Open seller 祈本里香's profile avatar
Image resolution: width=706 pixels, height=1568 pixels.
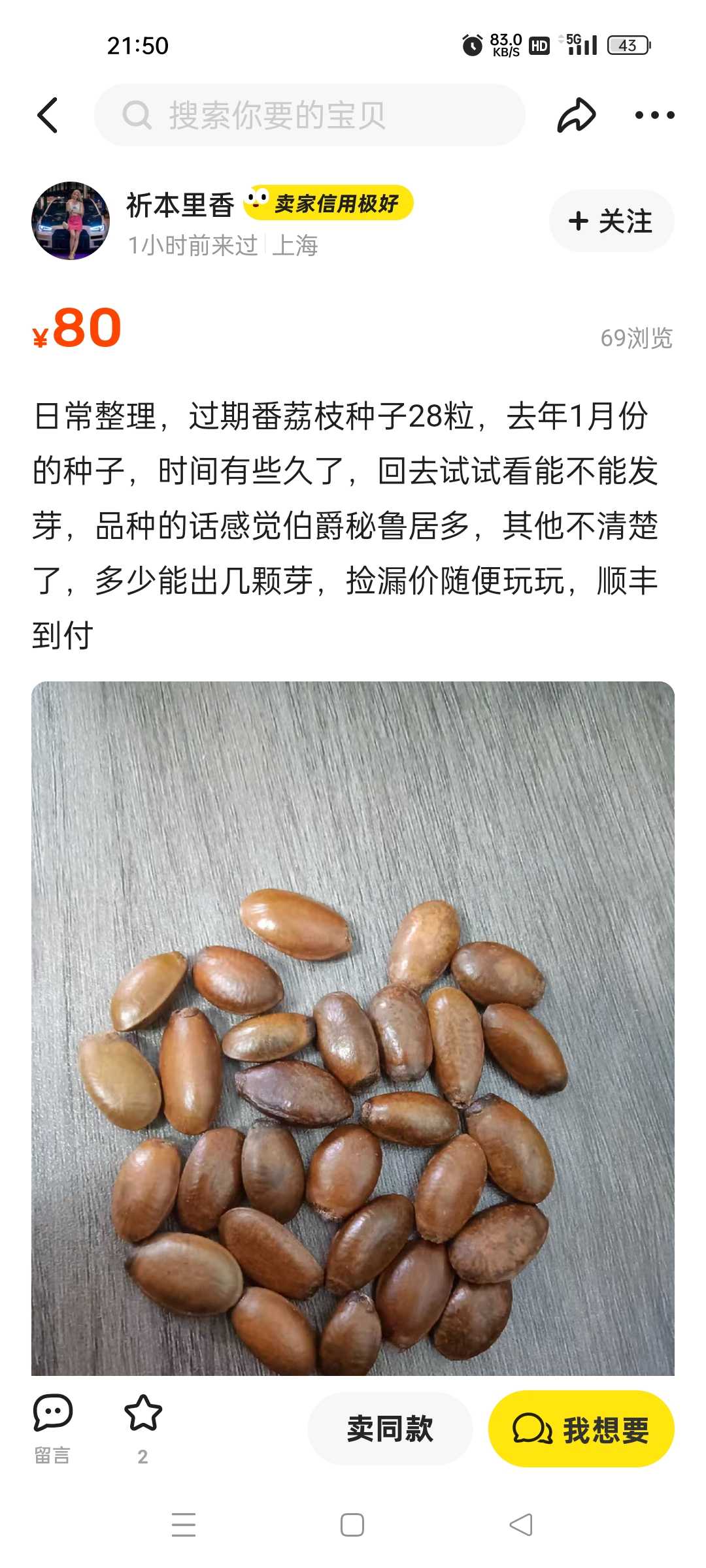pyautogui.click(x=71, y=221)
